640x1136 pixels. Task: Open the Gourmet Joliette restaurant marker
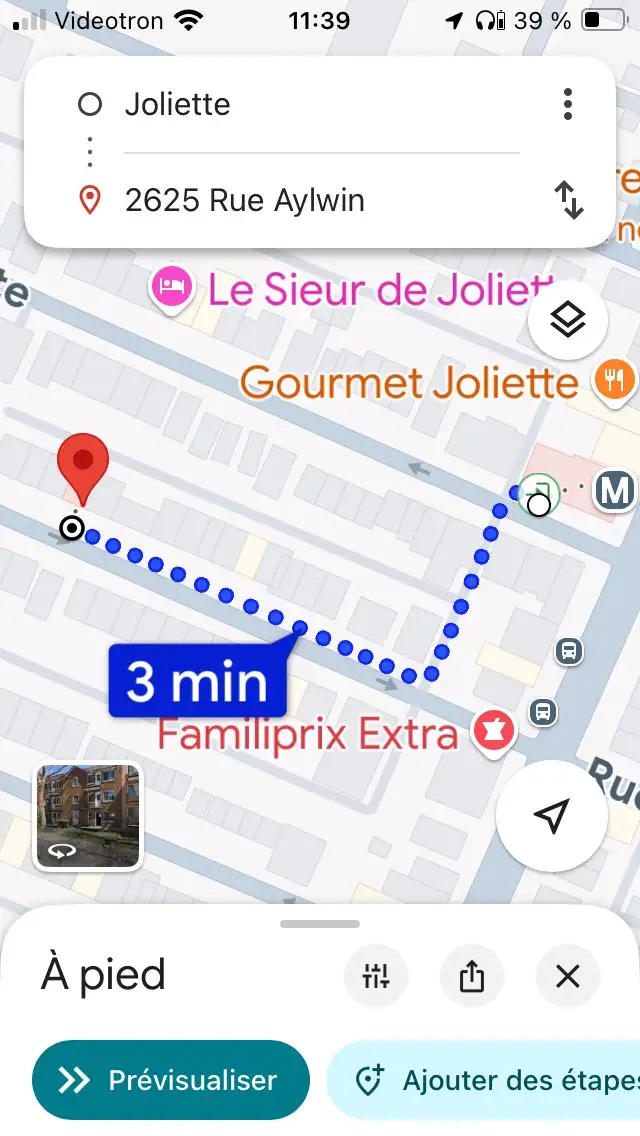pyautogui.click(x=611, y=381)
